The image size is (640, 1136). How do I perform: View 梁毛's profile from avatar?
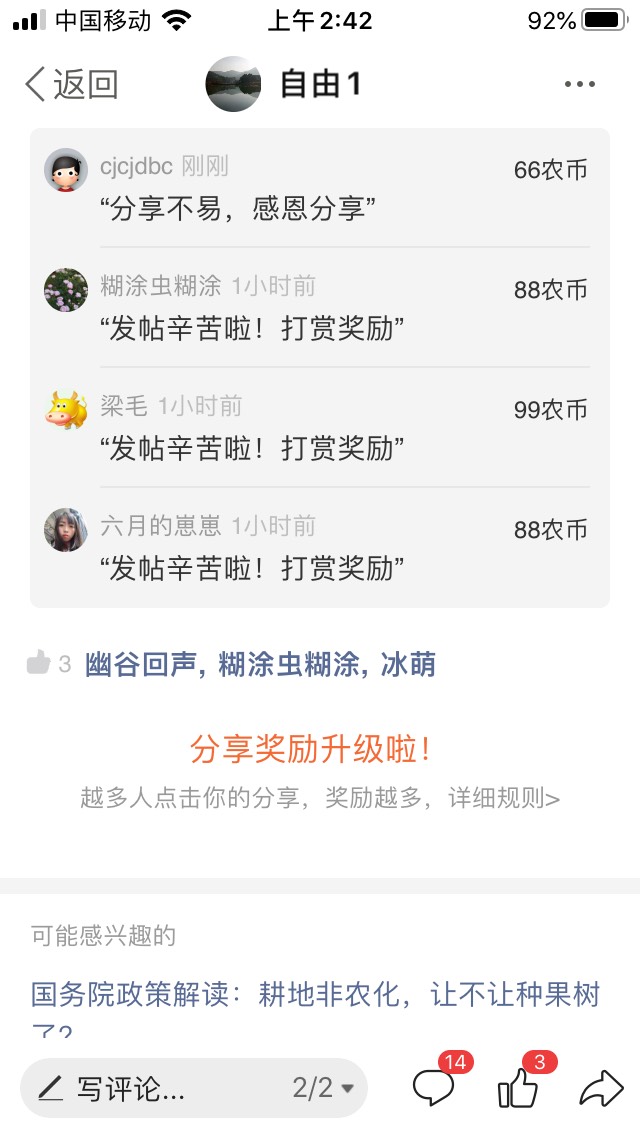66,410
